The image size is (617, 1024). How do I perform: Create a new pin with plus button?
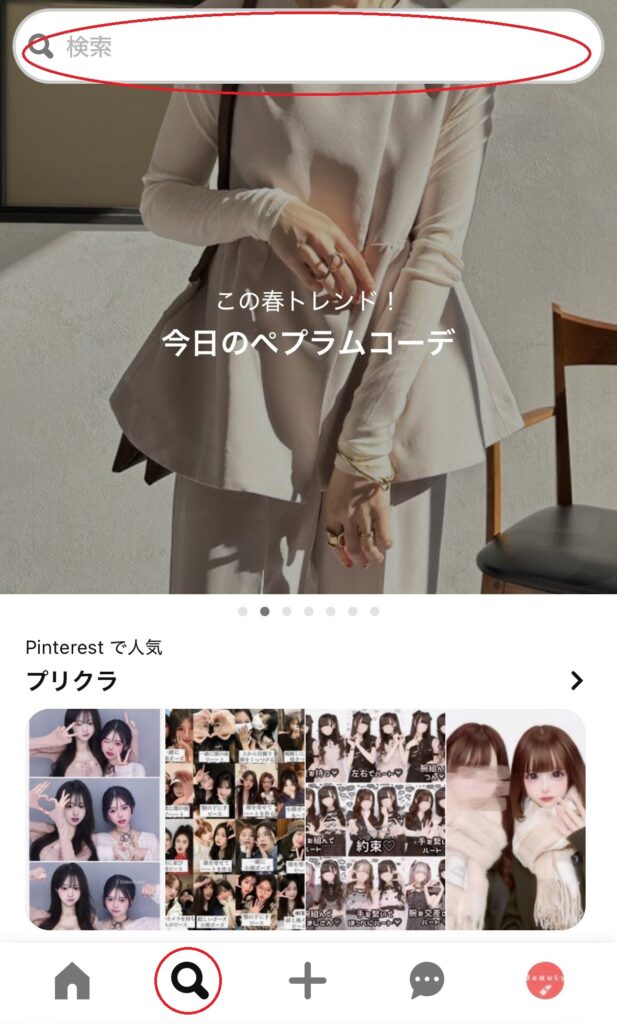(308, 982)
